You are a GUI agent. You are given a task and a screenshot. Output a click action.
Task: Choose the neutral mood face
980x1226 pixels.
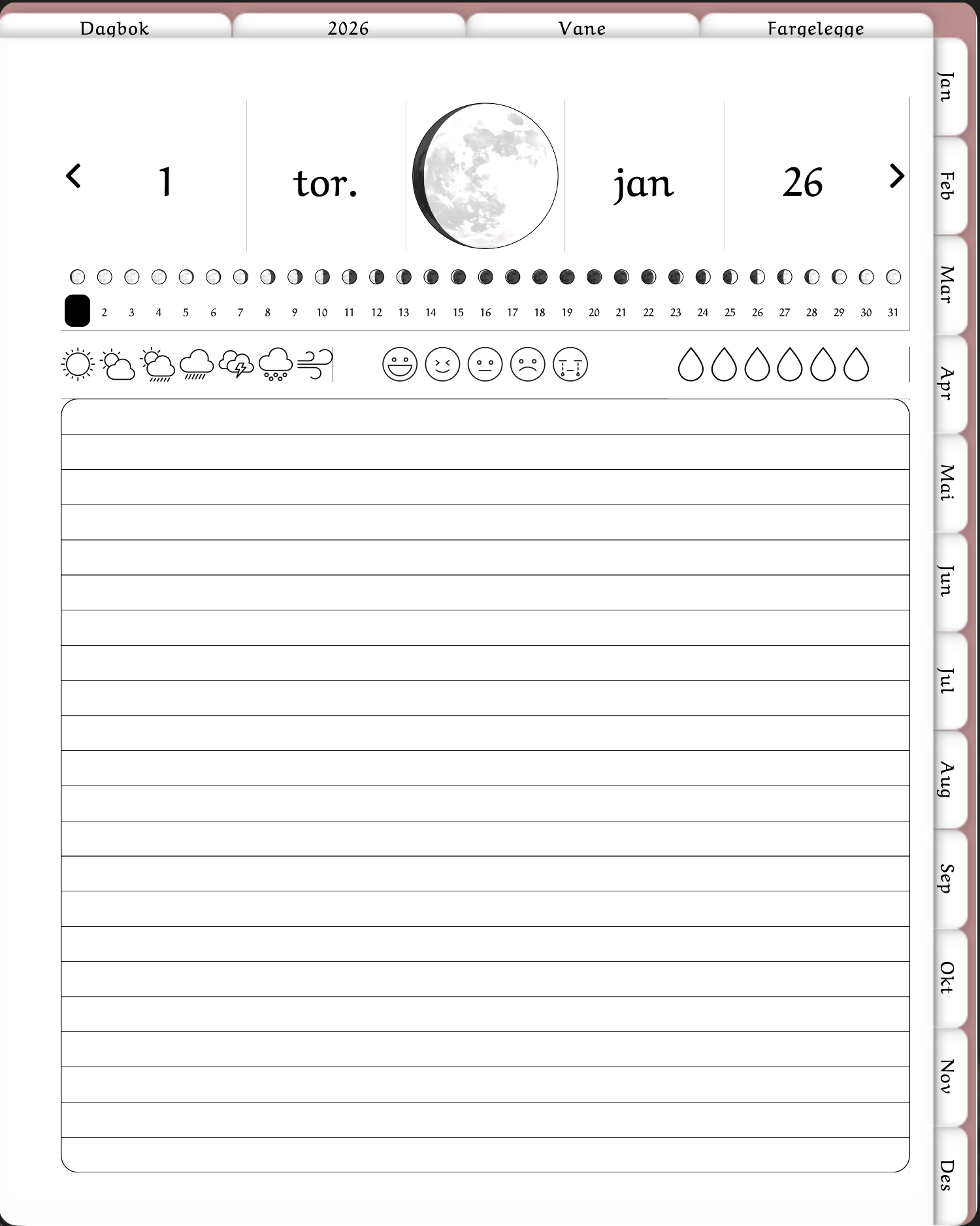tap(485, 364)
